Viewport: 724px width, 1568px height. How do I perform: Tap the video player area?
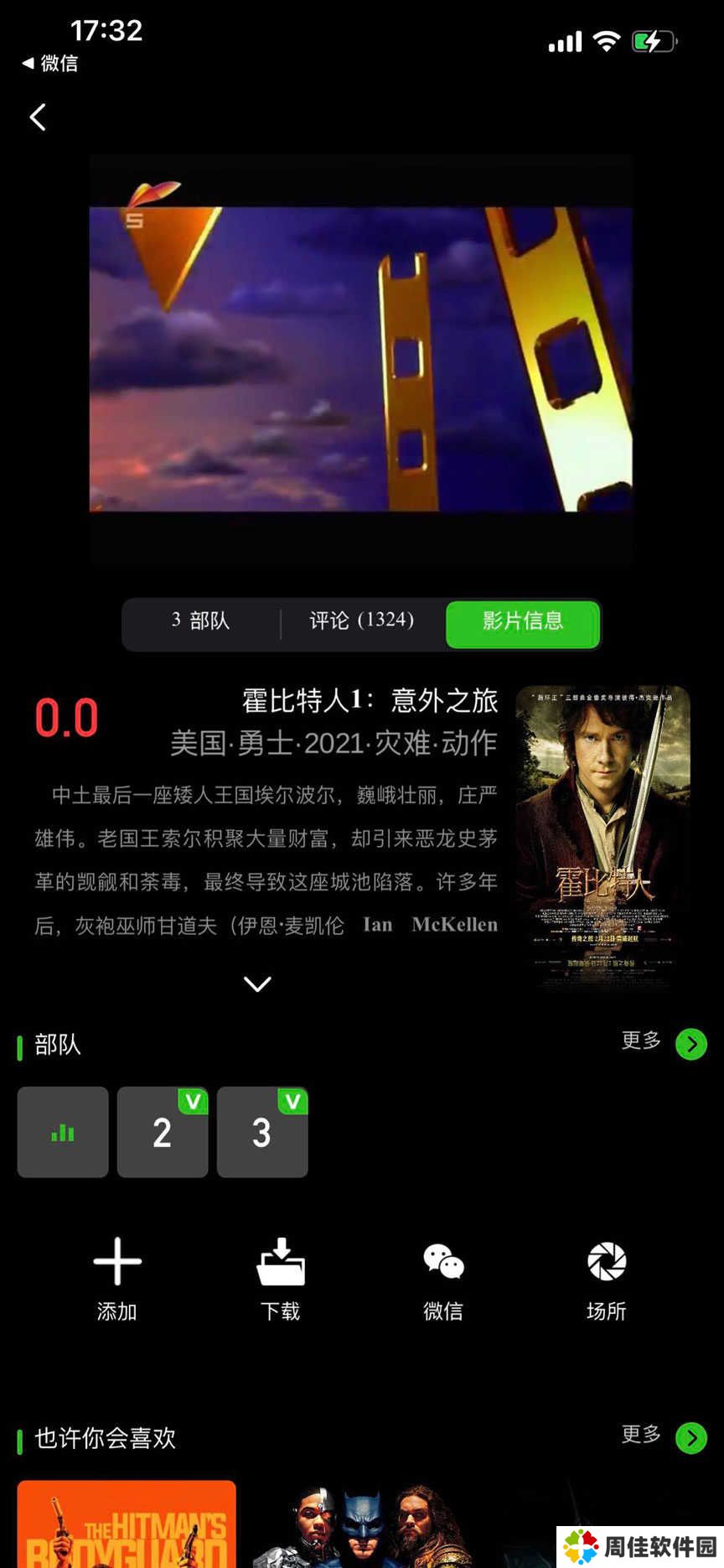(x=360, y=359)
